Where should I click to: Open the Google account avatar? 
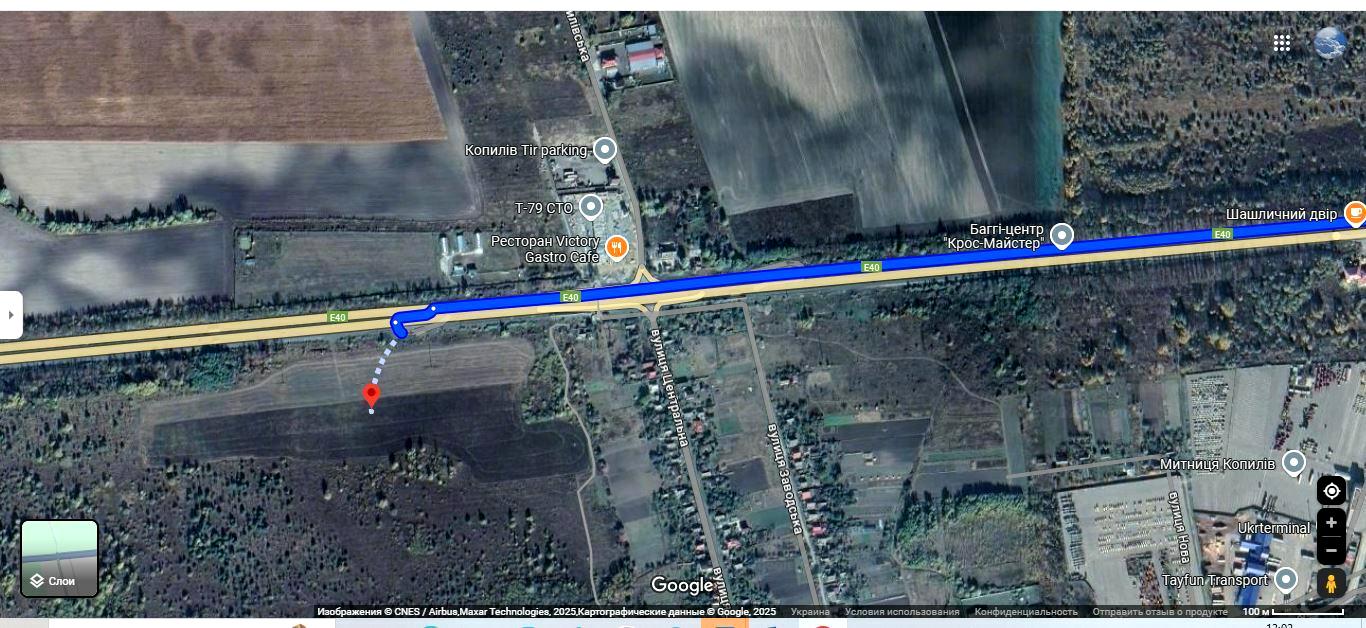point(1329,42)
